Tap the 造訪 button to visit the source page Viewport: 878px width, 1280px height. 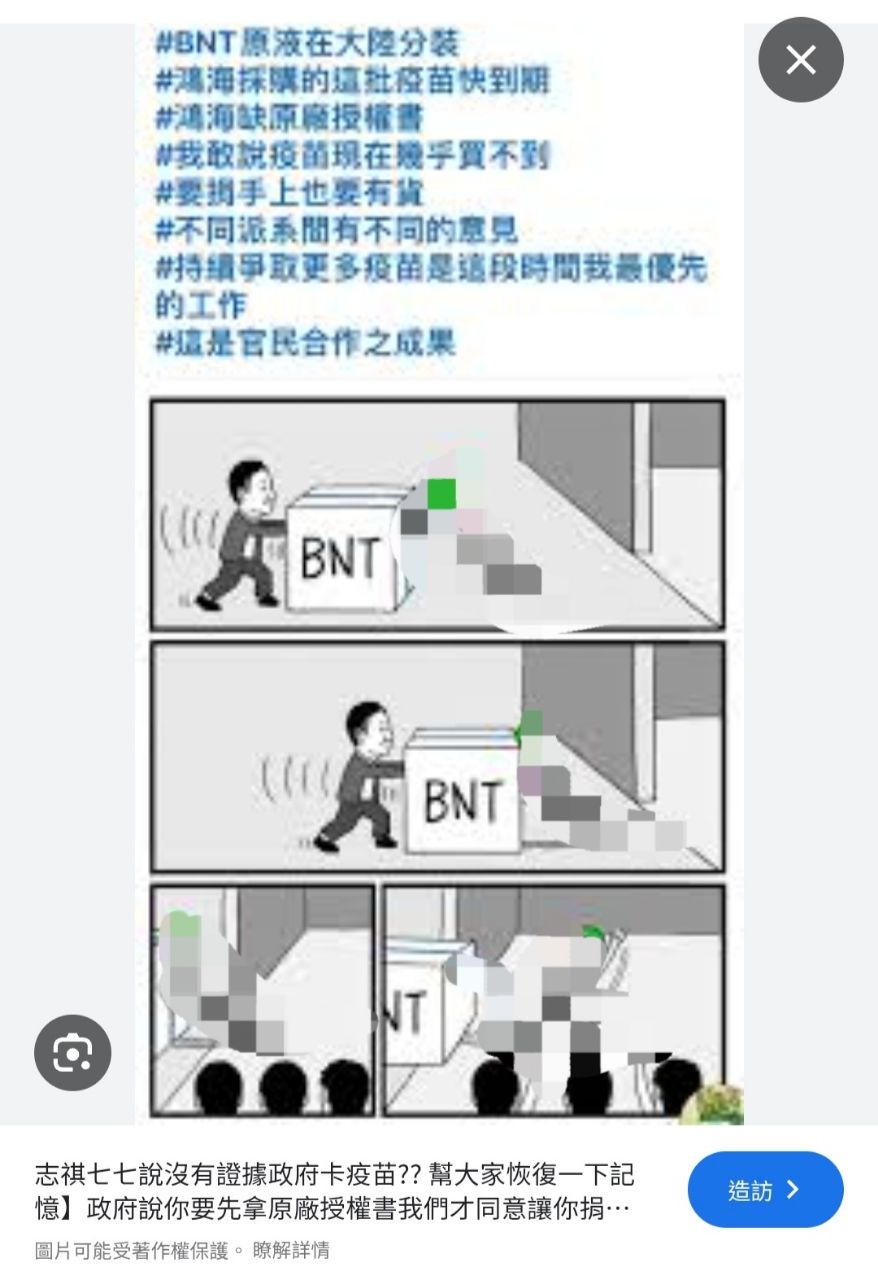765,1190
